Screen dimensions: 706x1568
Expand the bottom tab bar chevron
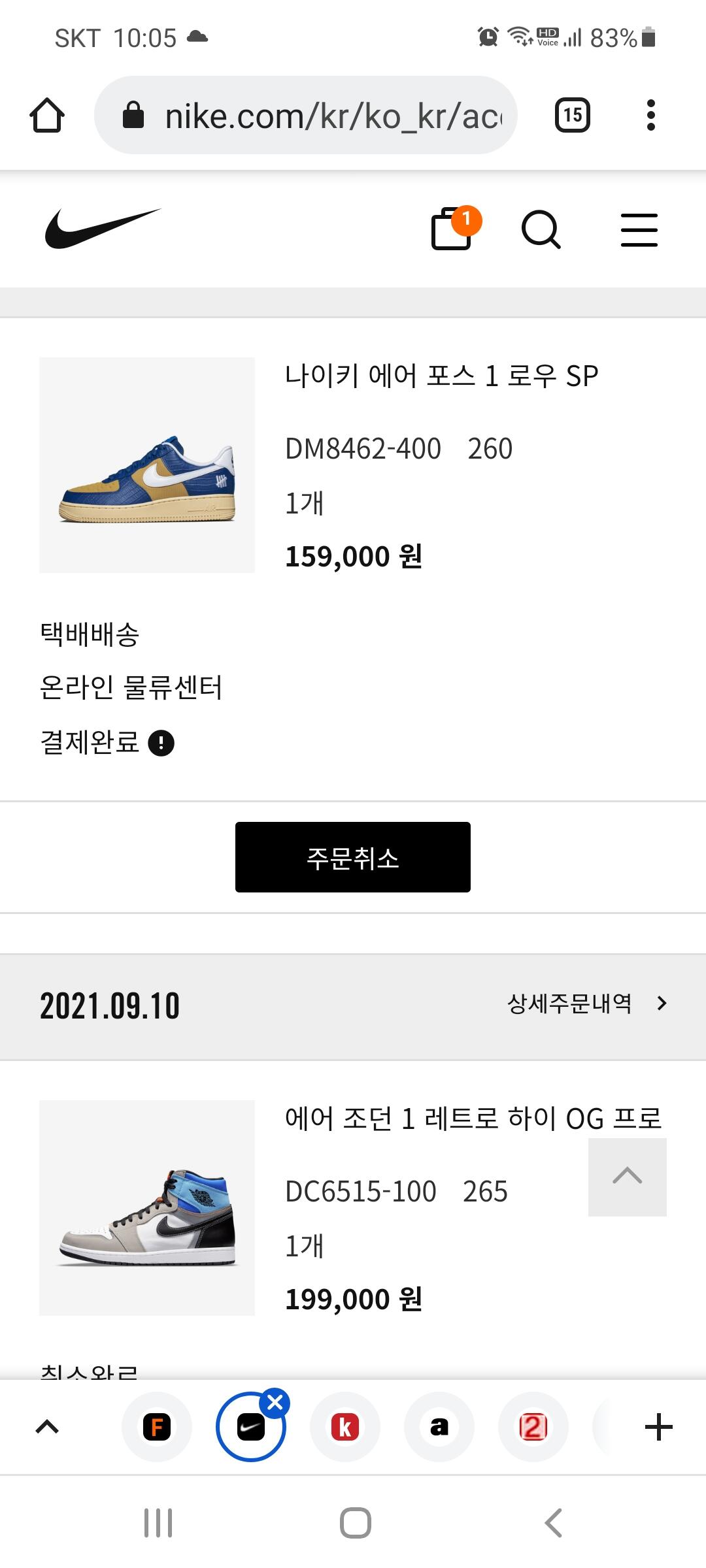point(47,1427)
